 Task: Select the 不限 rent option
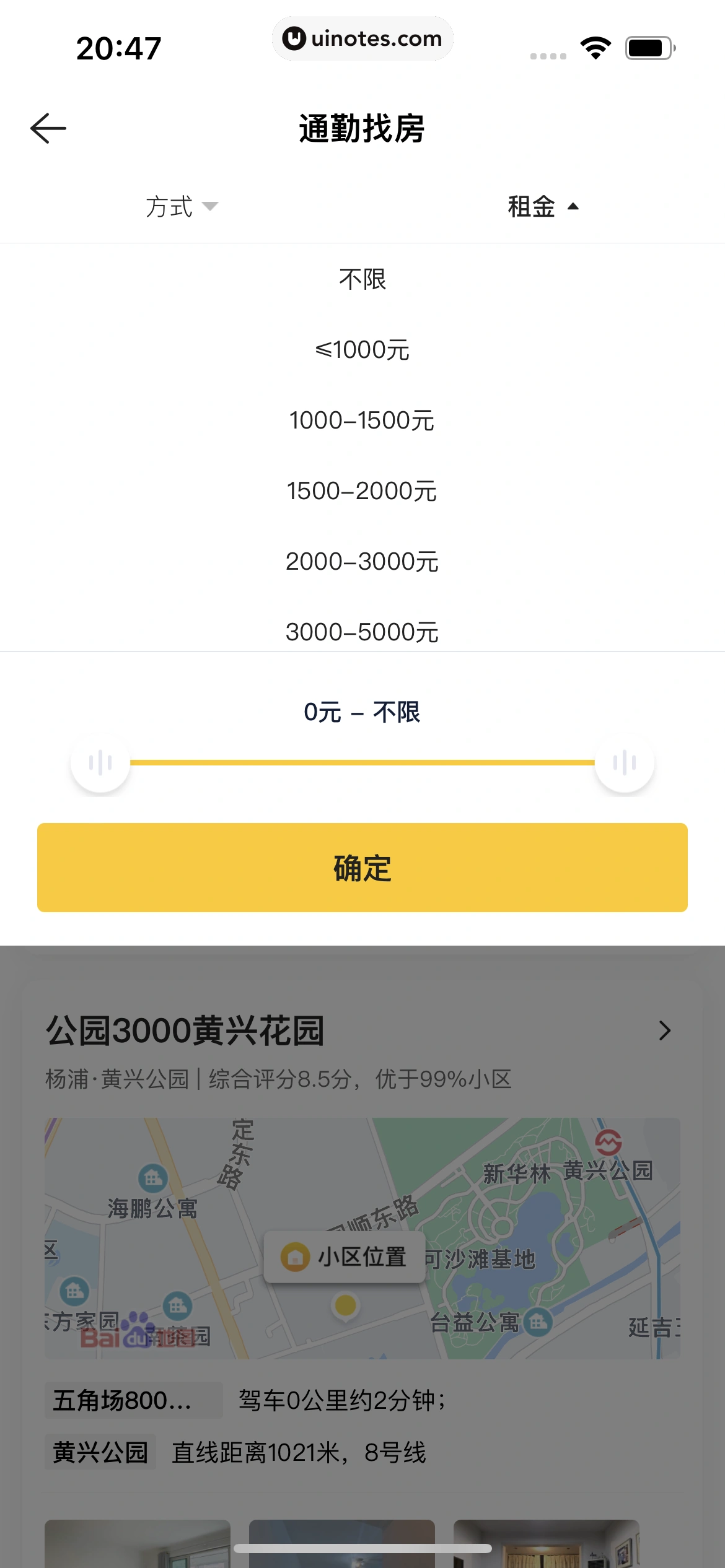(x=362, y=279)
